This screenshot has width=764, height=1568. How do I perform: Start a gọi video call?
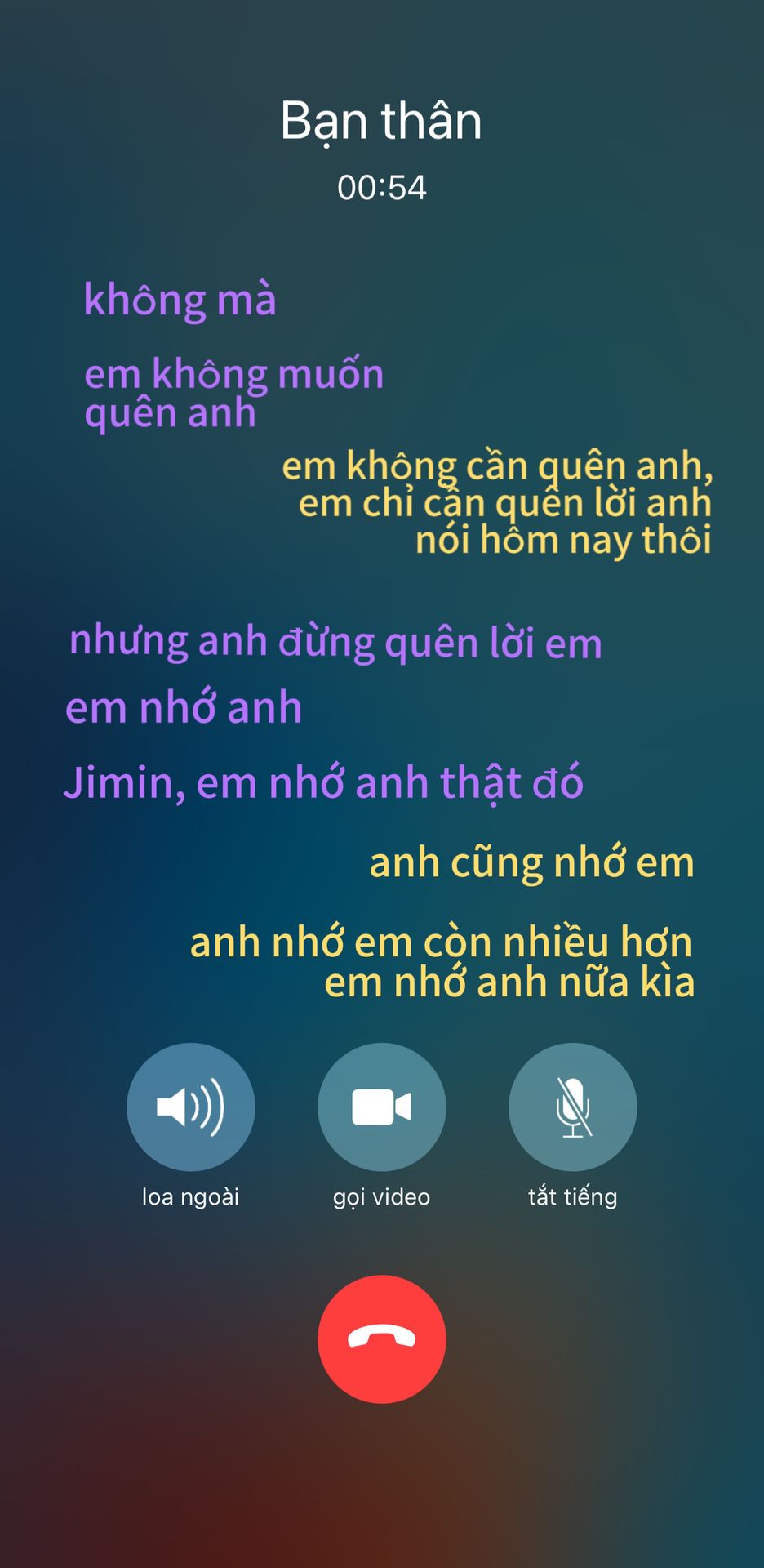[381, 1107]
